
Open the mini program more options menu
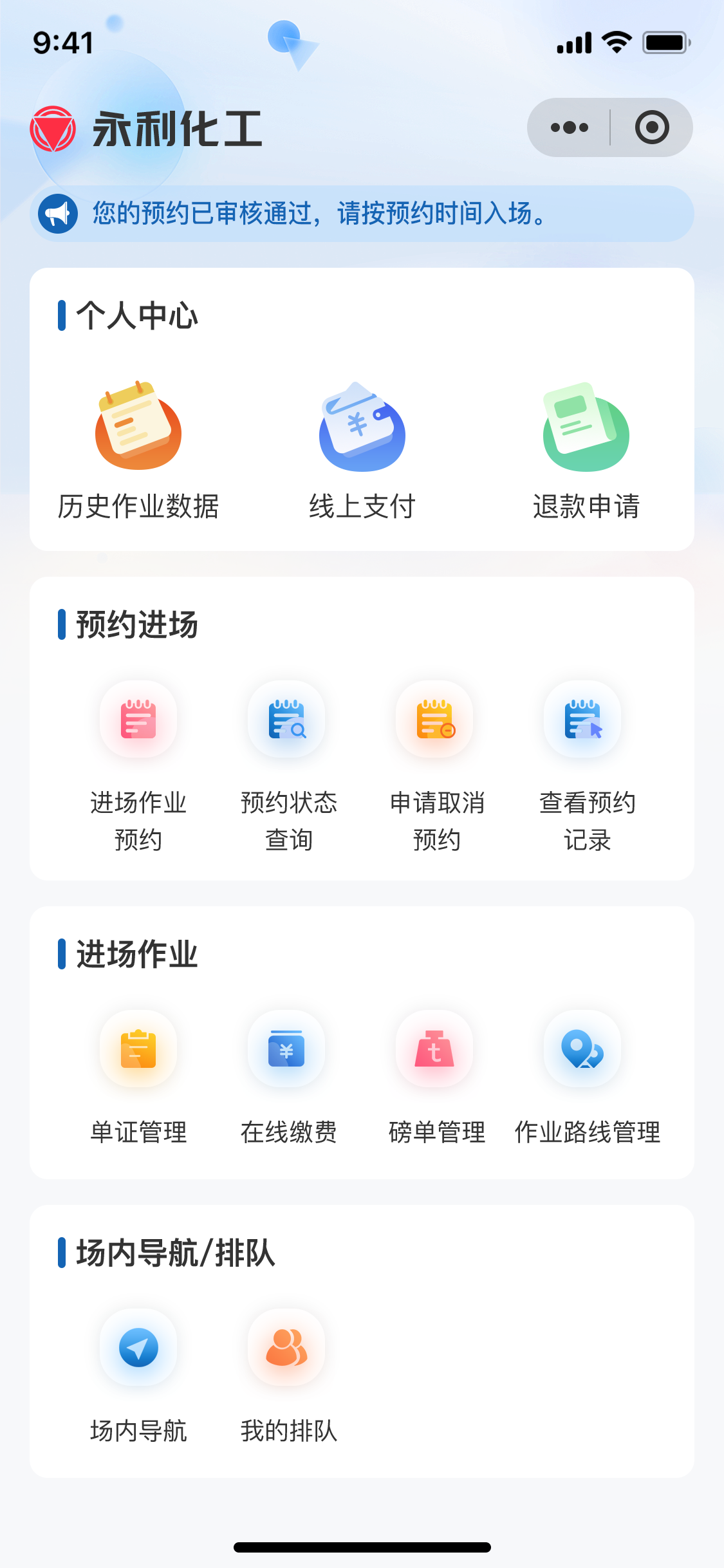[x=570, y=127]
